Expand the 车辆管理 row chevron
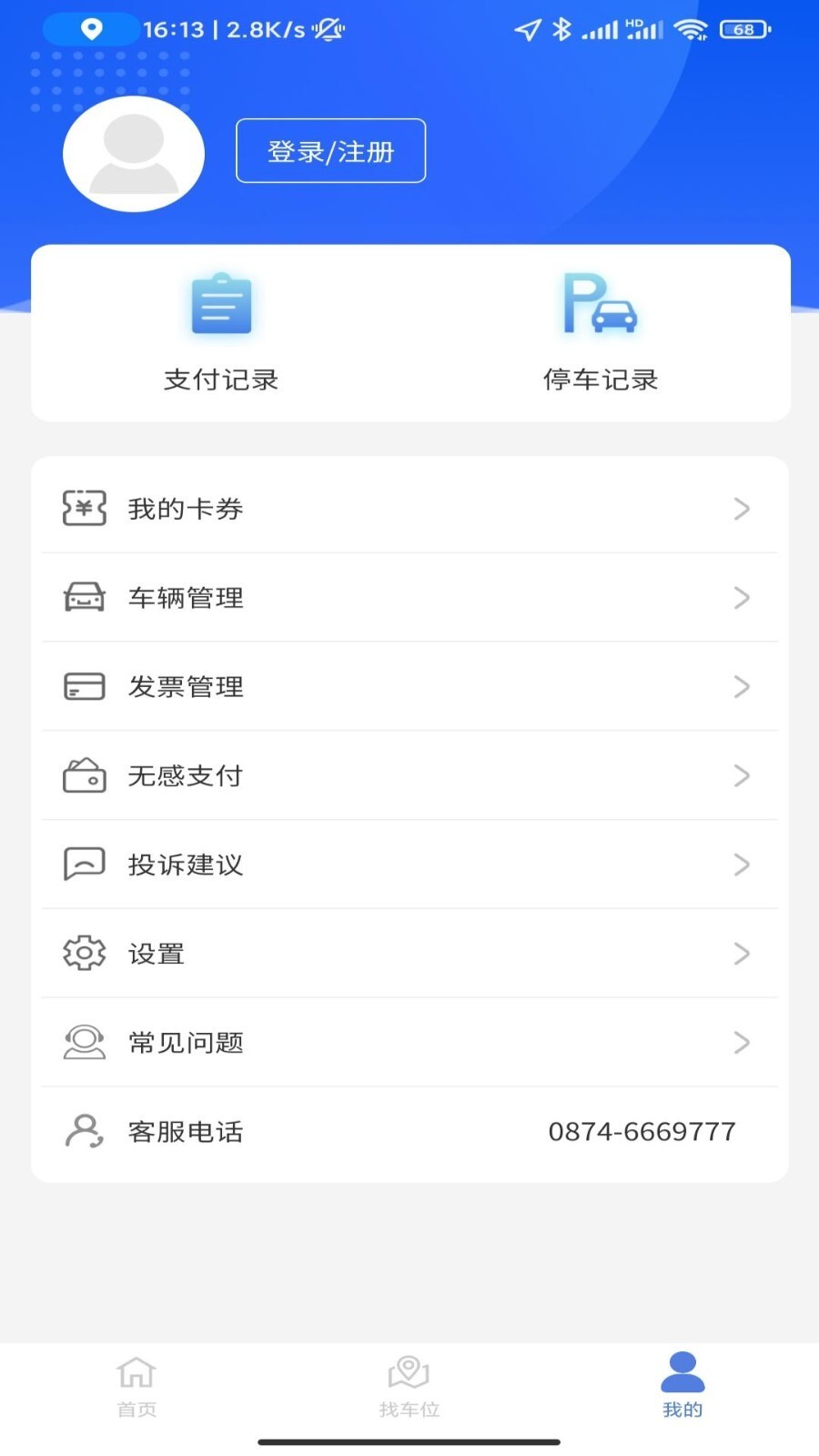Image resolution: width=819 pixels, height=1456 pixels. coord(742,598)
